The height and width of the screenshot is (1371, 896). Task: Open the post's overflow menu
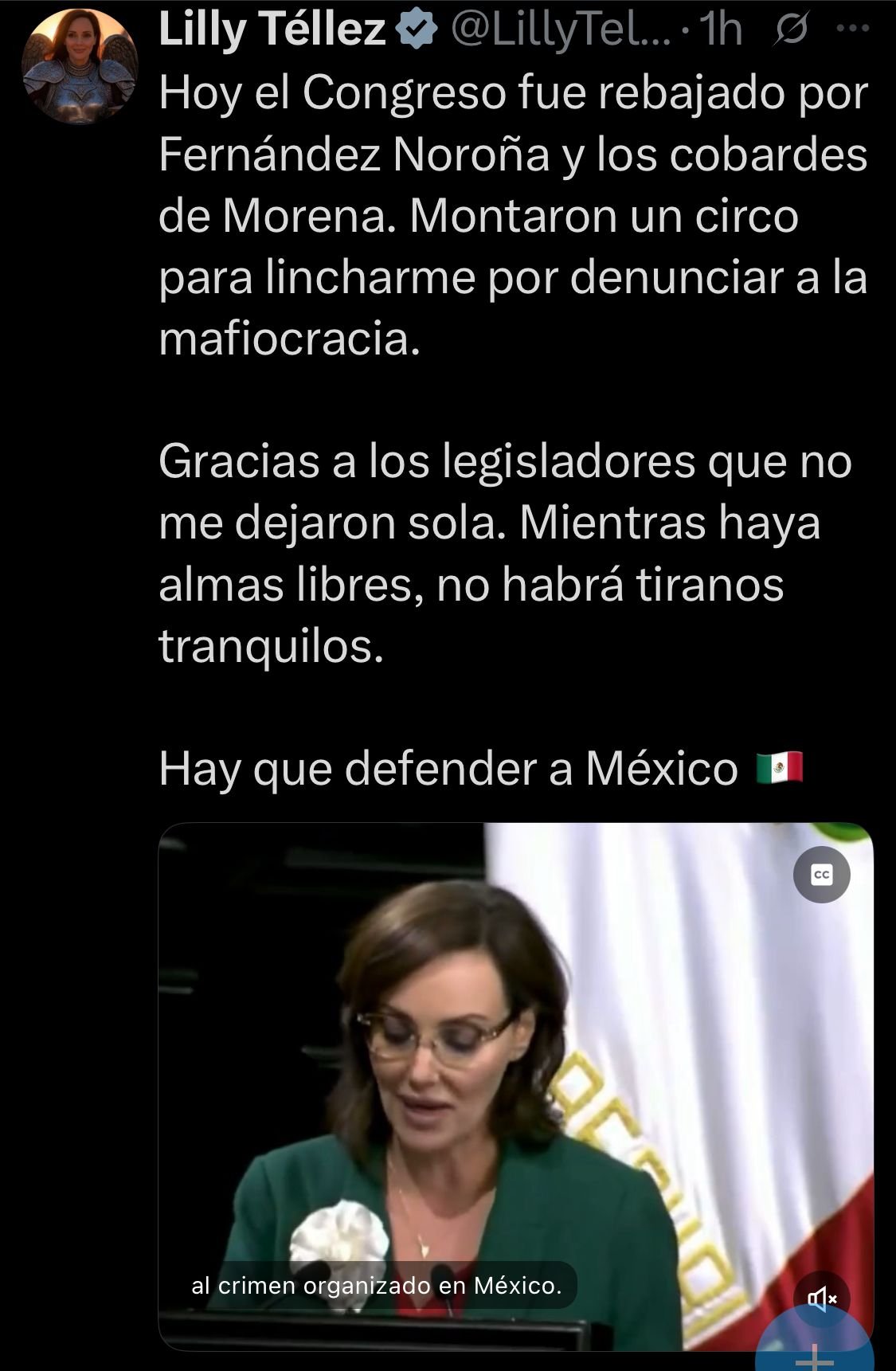[x=855, y=29]
